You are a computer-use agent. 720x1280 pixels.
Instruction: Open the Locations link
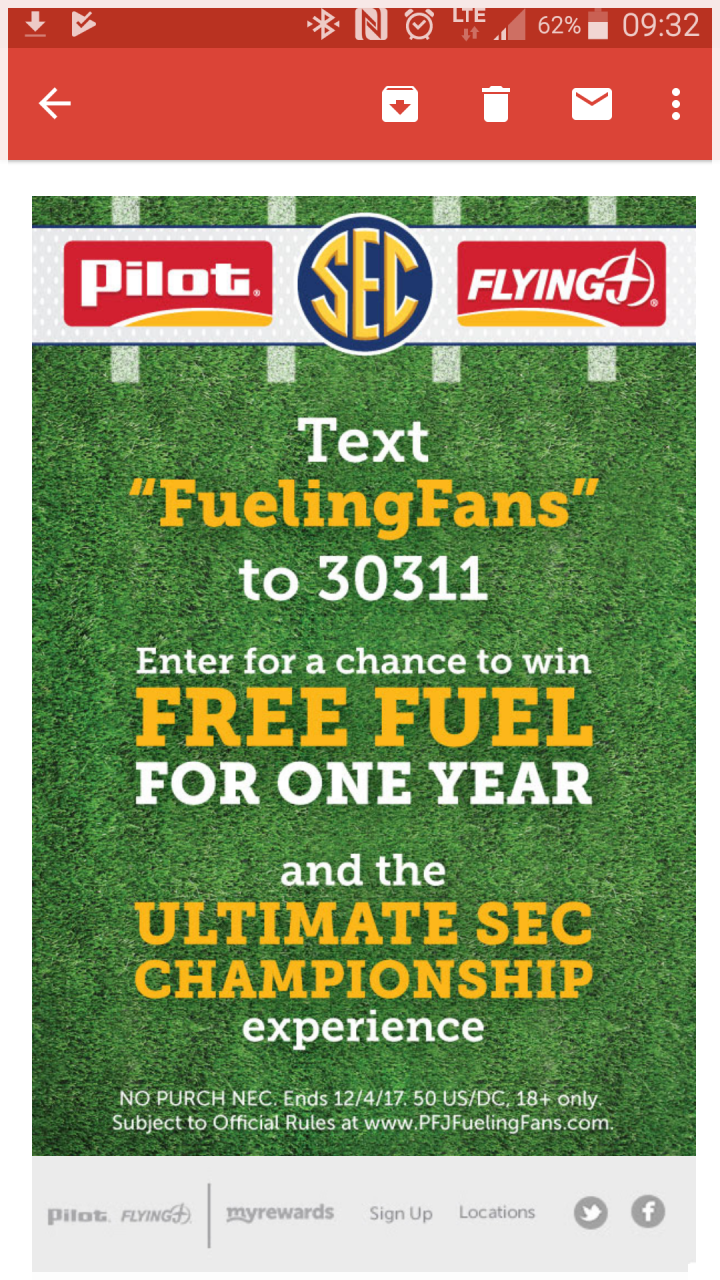(x=497, y=1212)
